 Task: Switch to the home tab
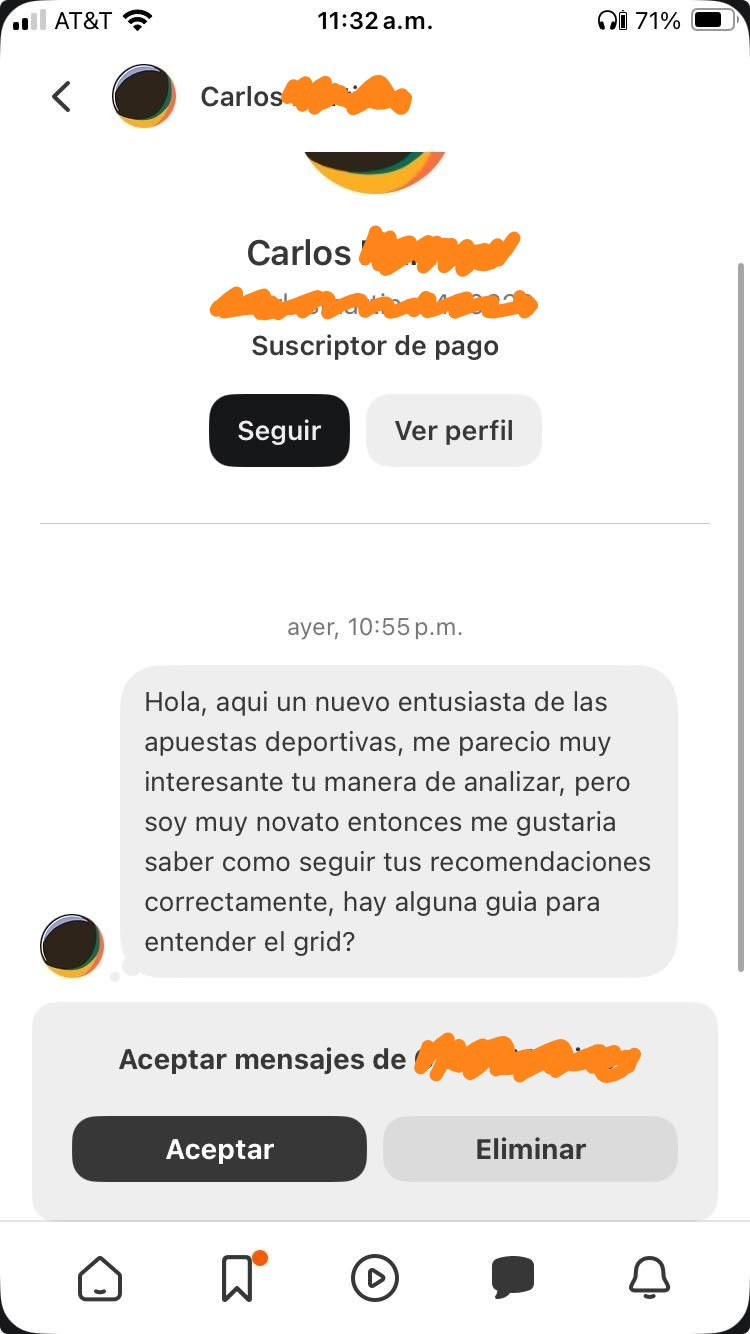100,1277
